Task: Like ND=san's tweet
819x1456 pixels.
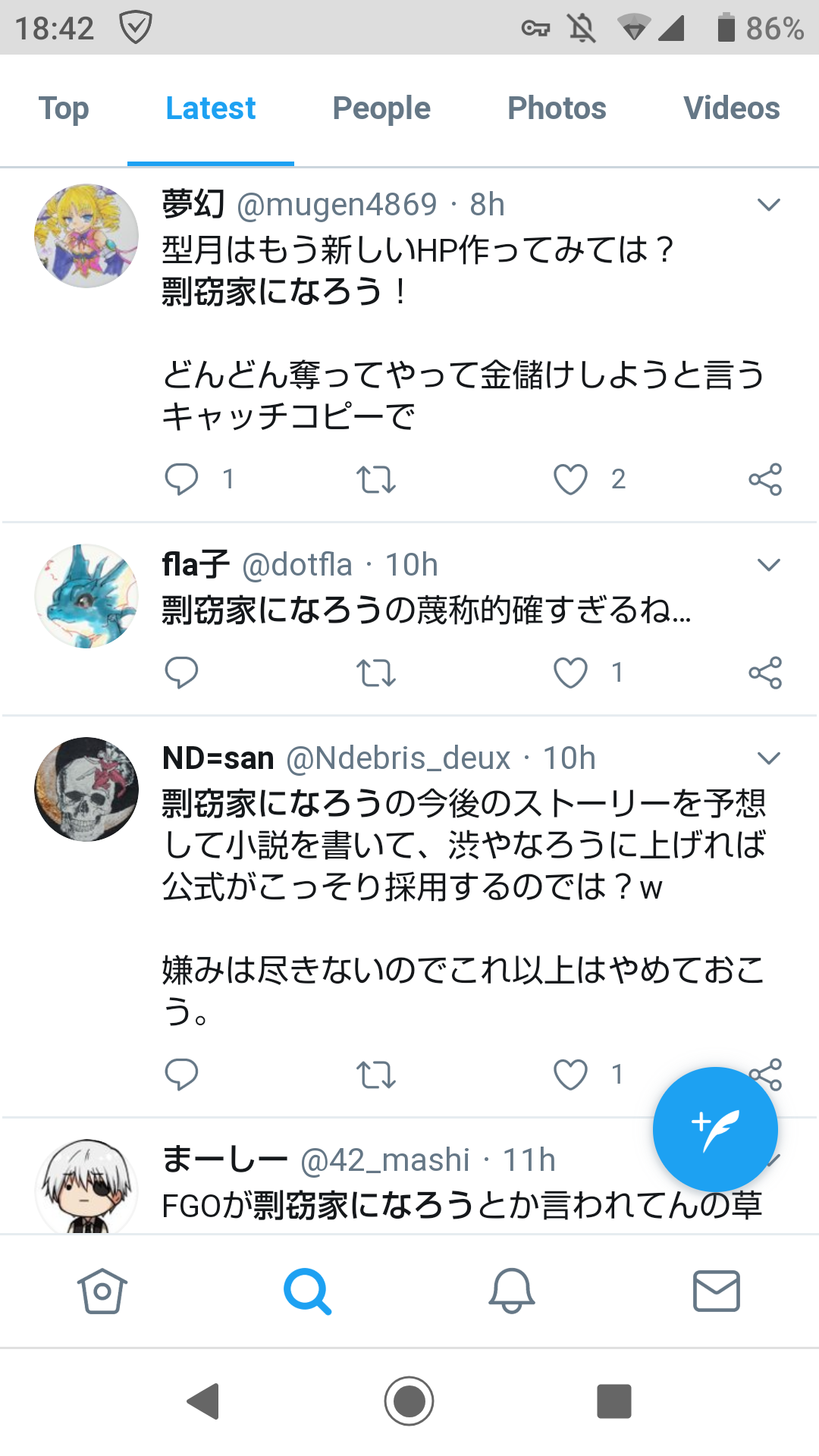Action: tap(570, 1075)
